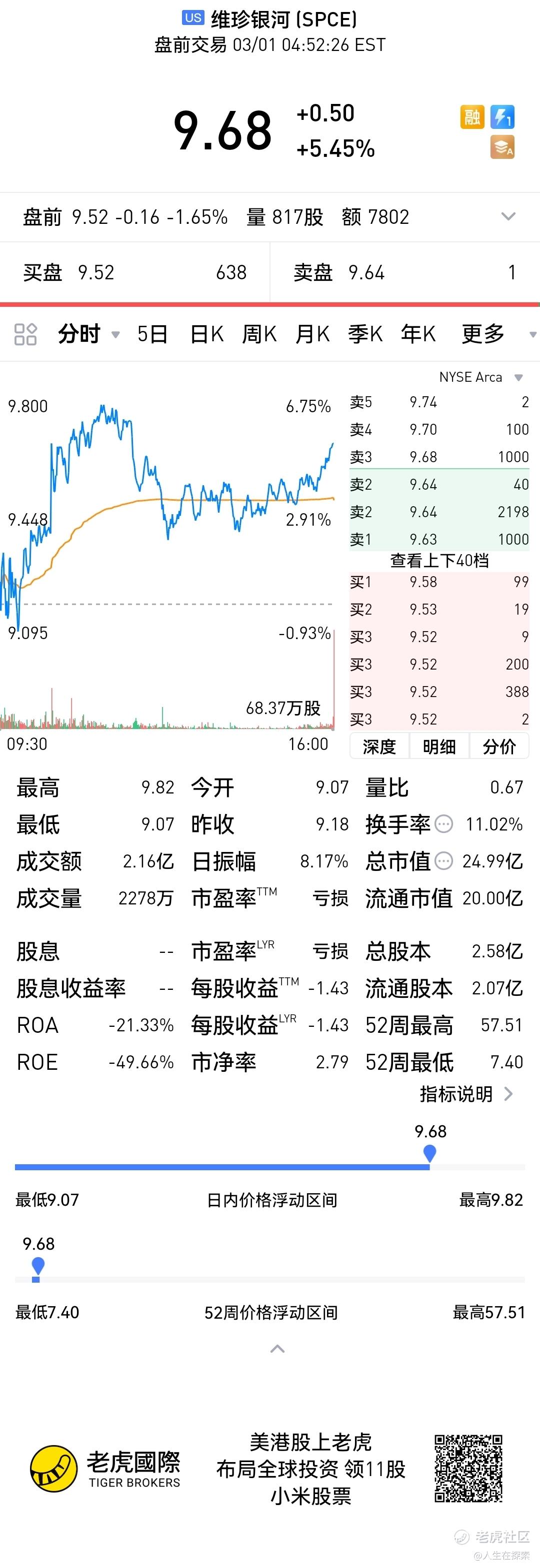
Task: Tap 查看上下40档 to view more levels
Action: click(439, 560)
